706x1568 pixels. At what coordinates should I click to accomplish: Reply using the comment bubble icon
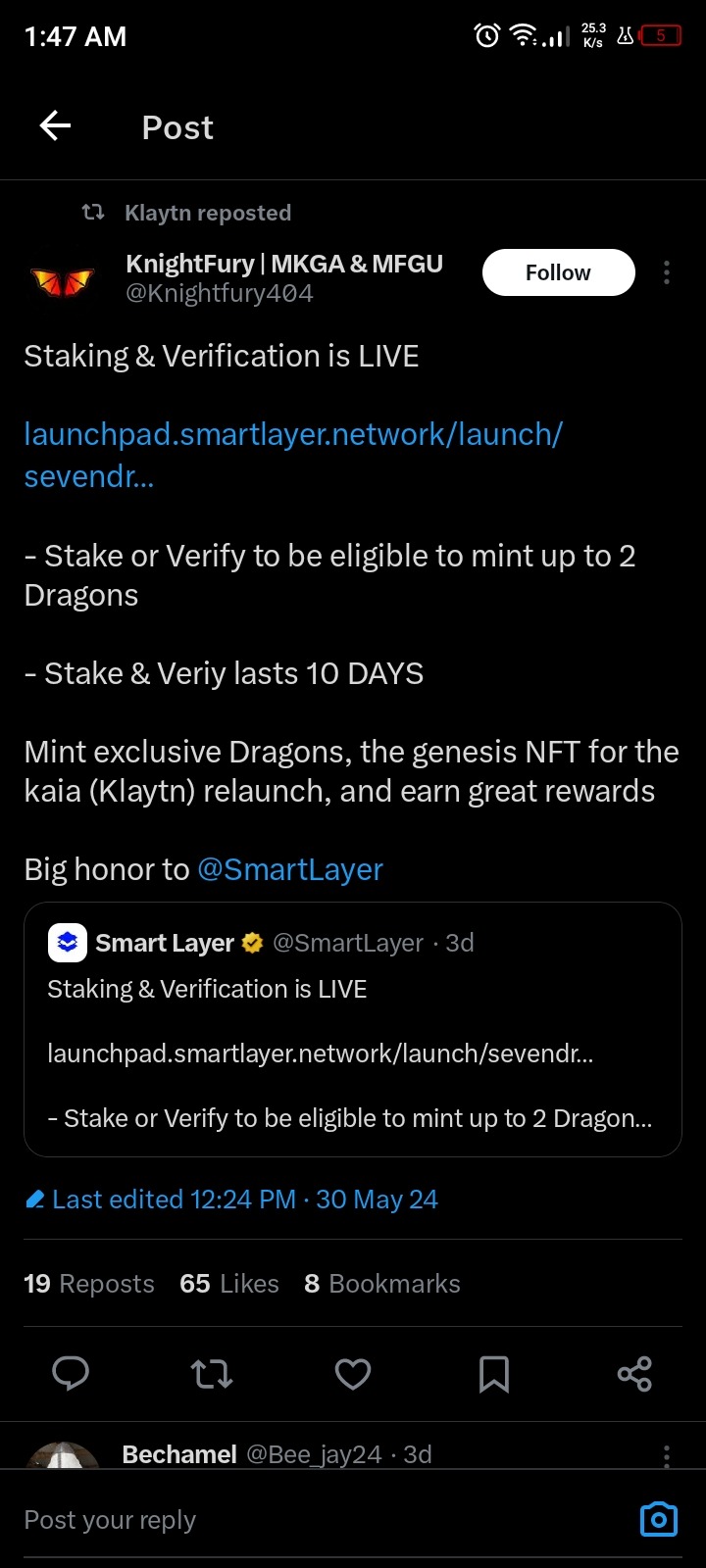point(71,1374)
